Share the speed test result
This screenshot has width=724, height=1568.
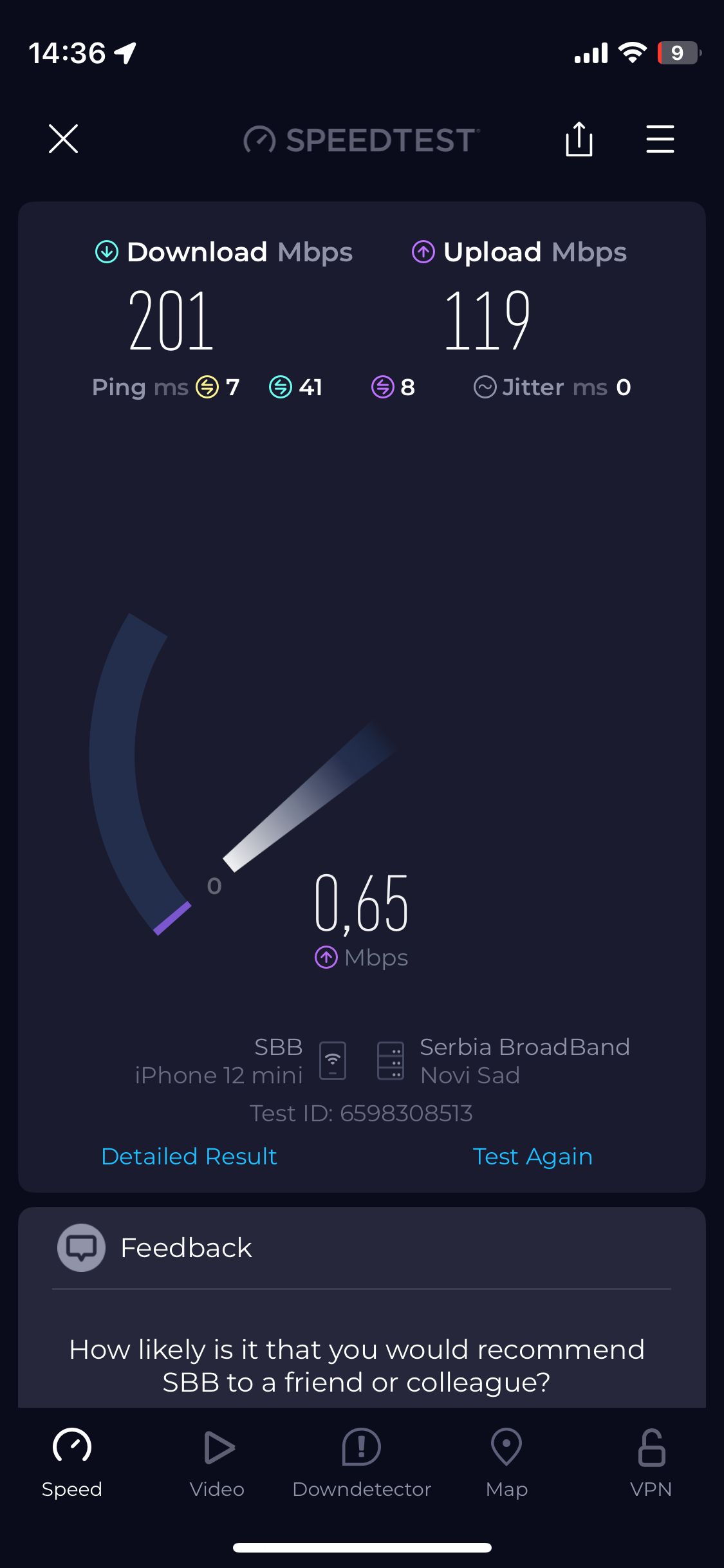click(579, 139)
